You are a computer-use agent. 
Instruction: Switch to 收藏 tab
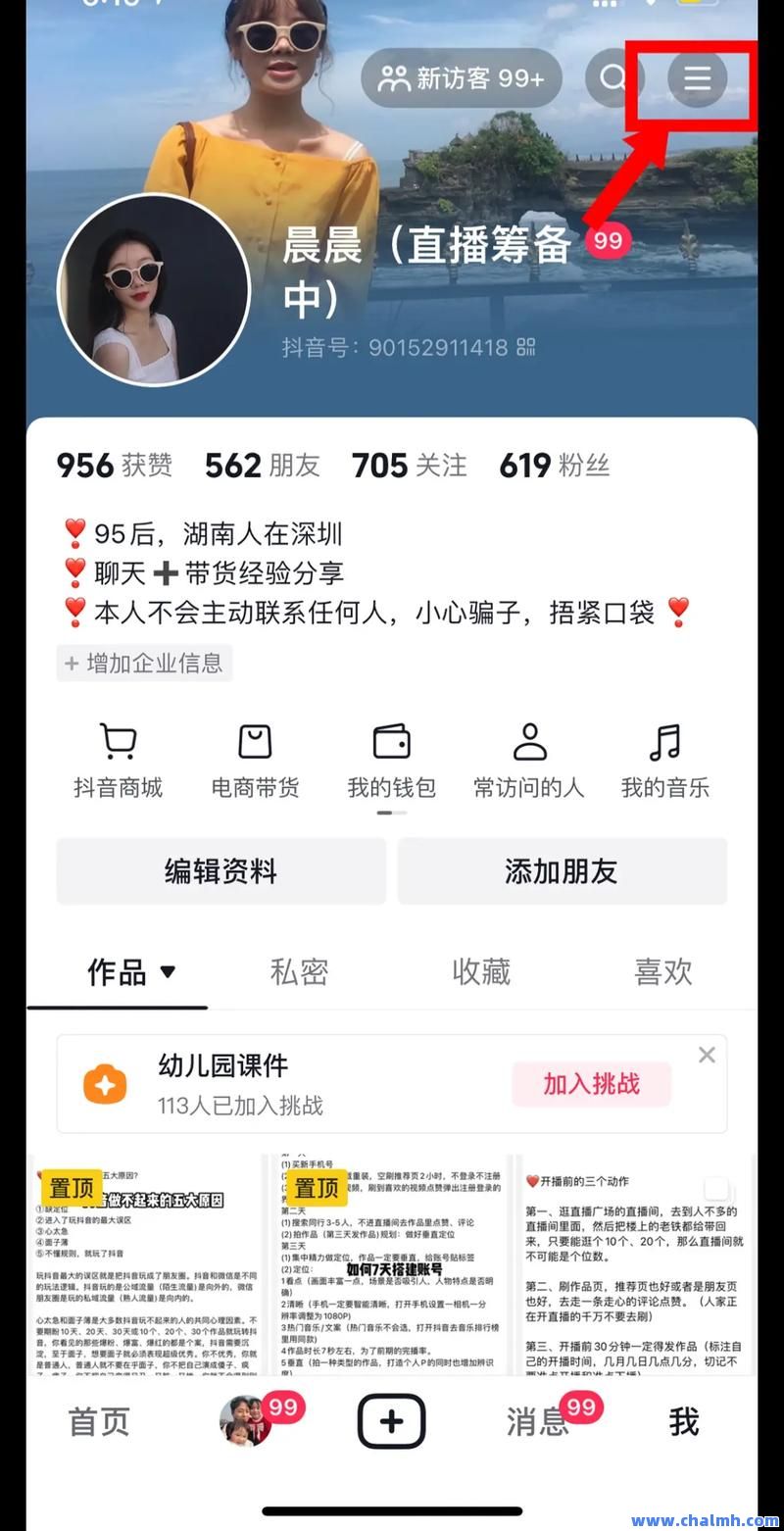pos(481,972)
